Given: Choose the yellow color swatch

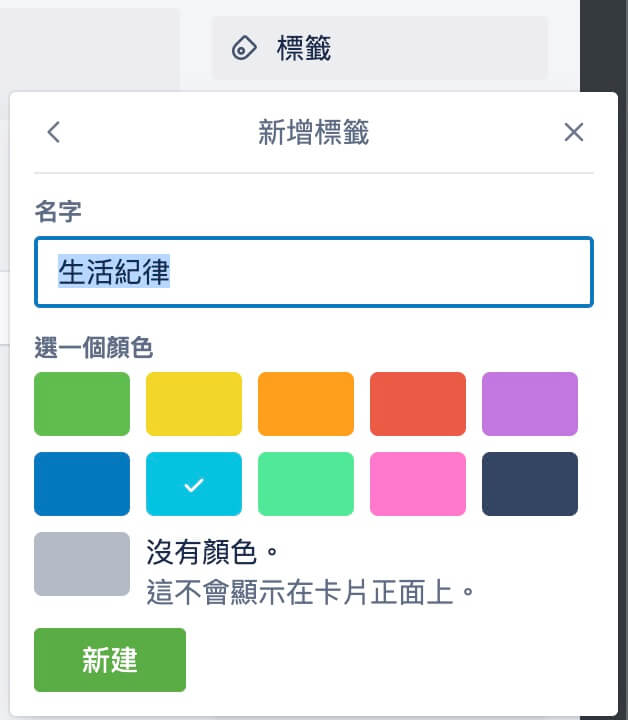Looking at the screenshot, I should tap(194, 404).
